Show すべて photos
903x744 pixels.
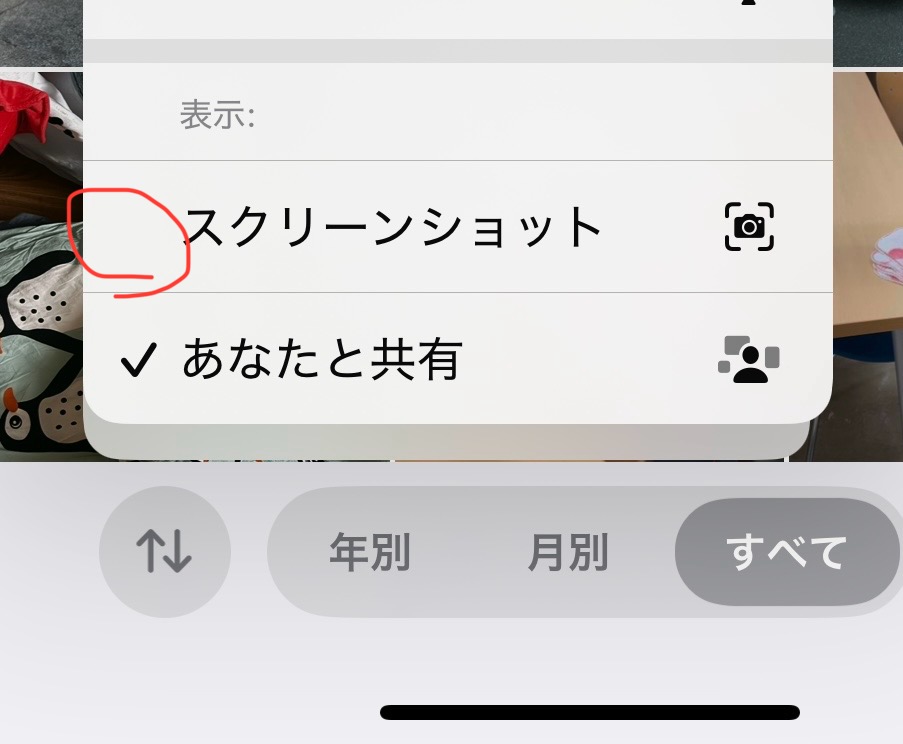tap(786, 552)
